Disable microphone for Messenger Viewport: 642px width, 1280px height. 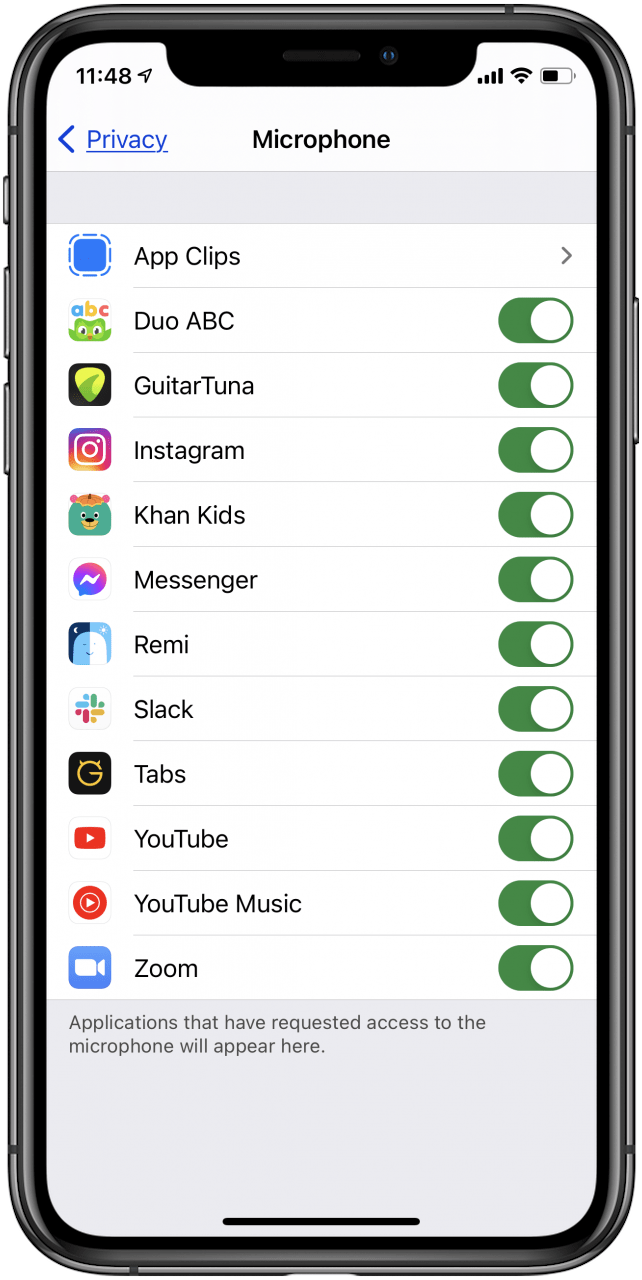(x=535, y=580)
